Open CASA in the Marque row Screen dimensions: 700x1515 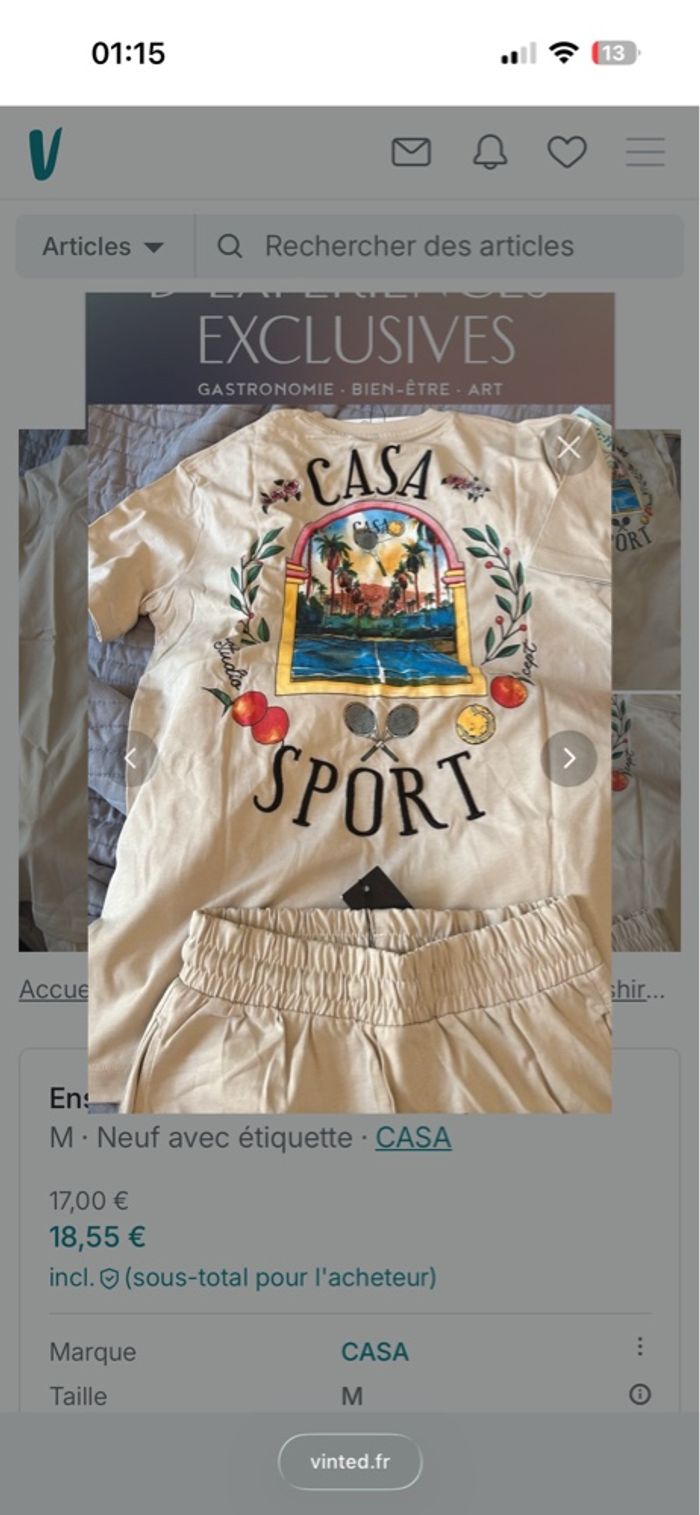(x=375, y=1352)
